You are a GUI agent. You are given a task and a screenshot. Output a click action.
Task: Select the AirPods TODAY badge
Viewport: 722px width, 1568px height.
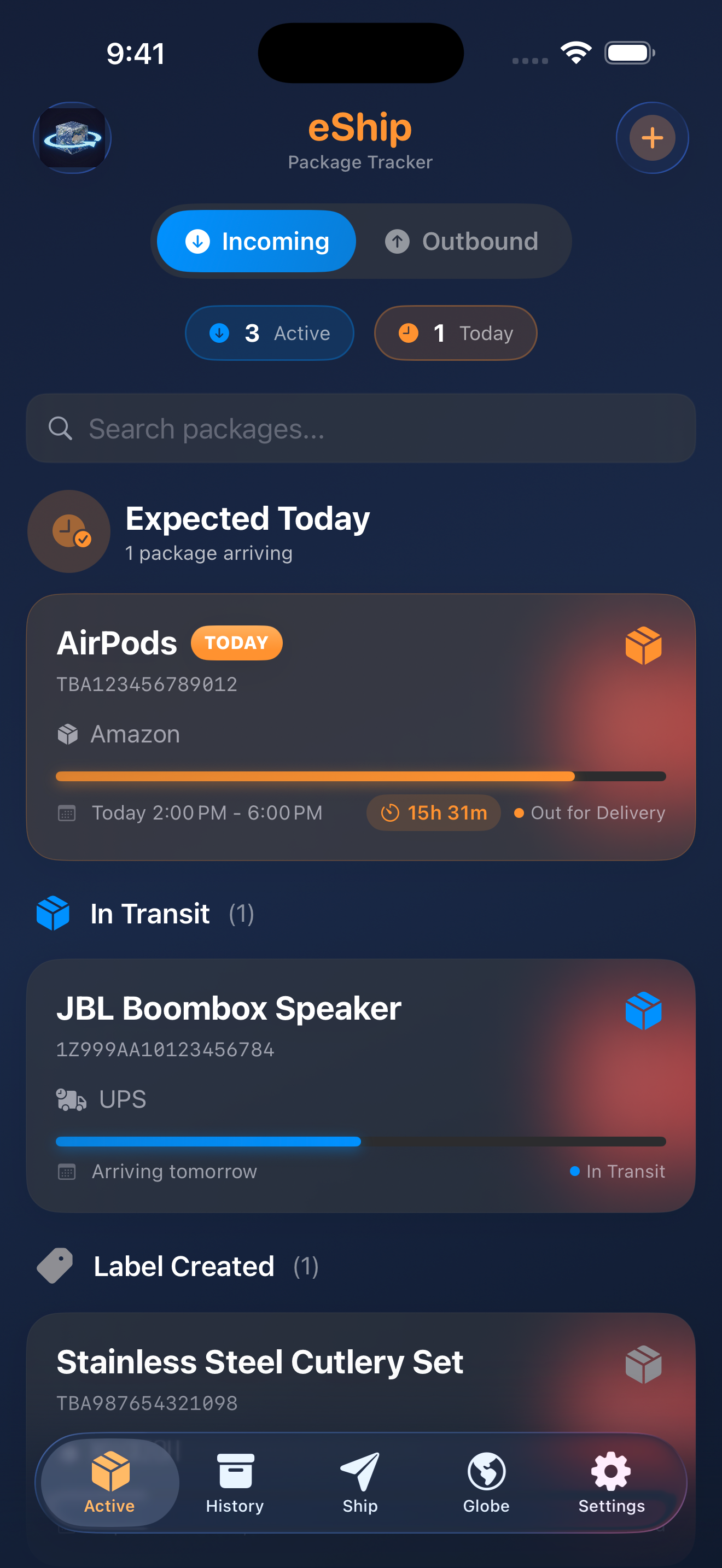pyautogui.click(x=236, y=642)
